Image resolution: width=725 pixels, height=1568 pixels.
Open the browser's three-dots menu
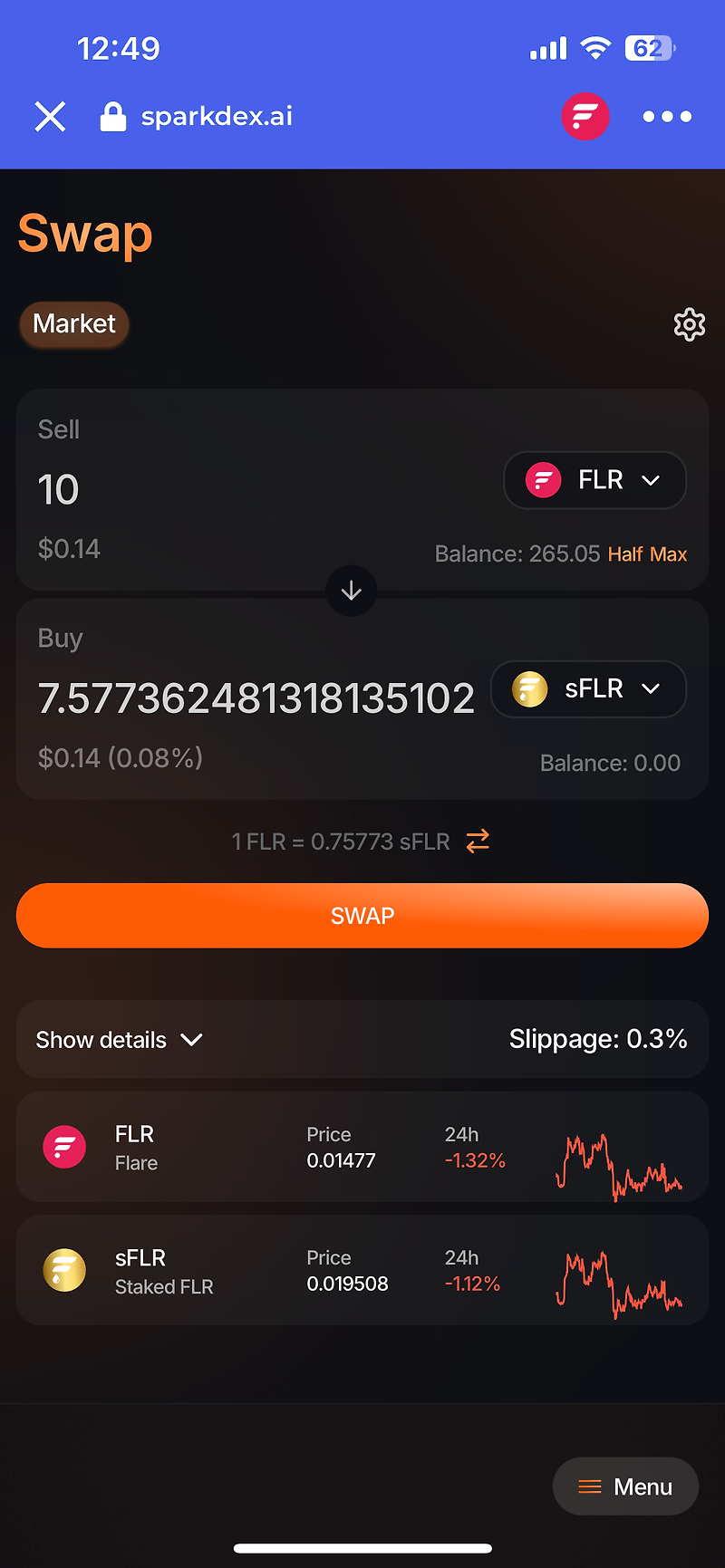click(x=666, y=116)
